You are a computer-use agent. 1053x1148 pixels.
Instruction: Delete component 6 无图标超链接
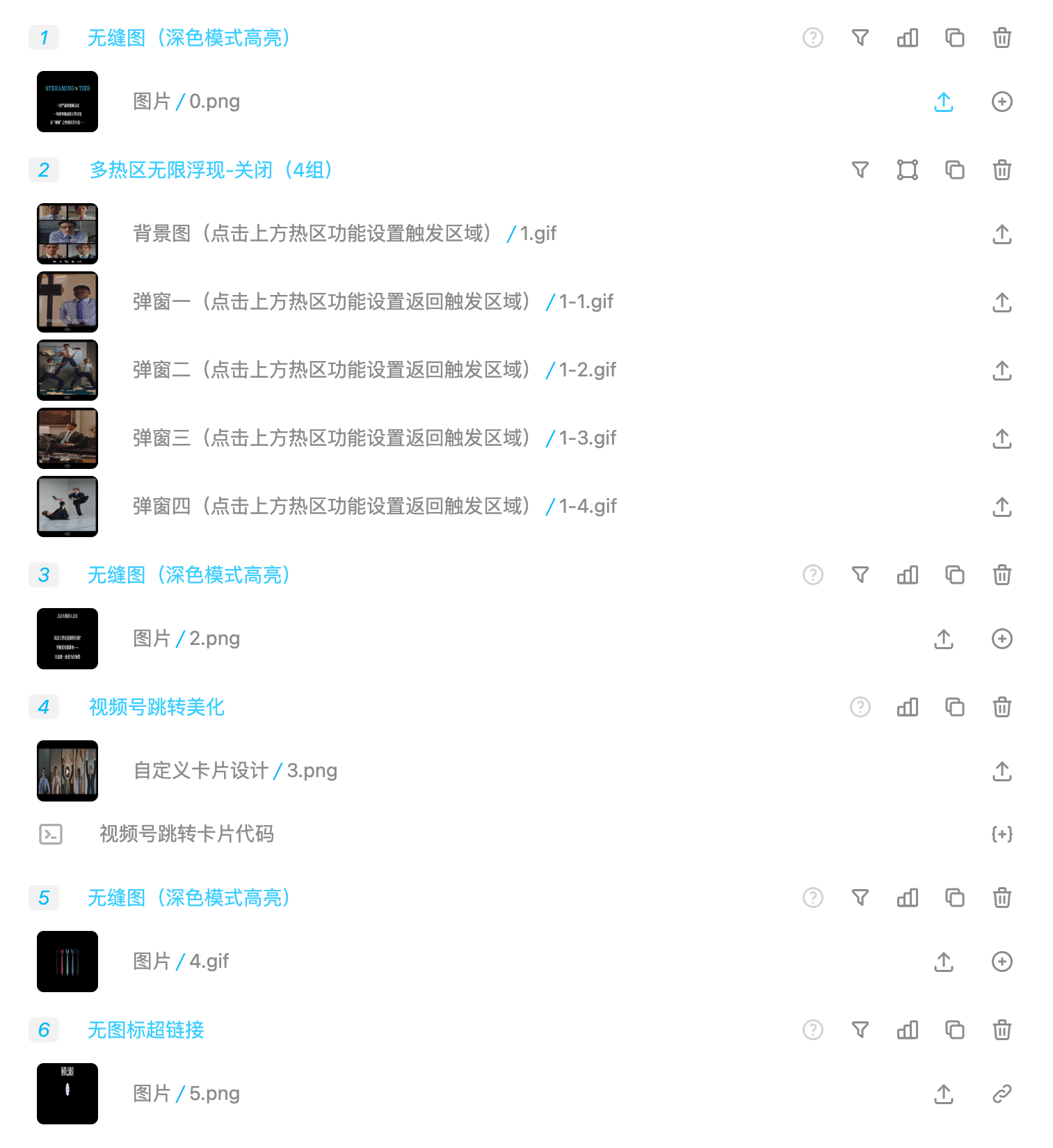pos(1002,1030)
